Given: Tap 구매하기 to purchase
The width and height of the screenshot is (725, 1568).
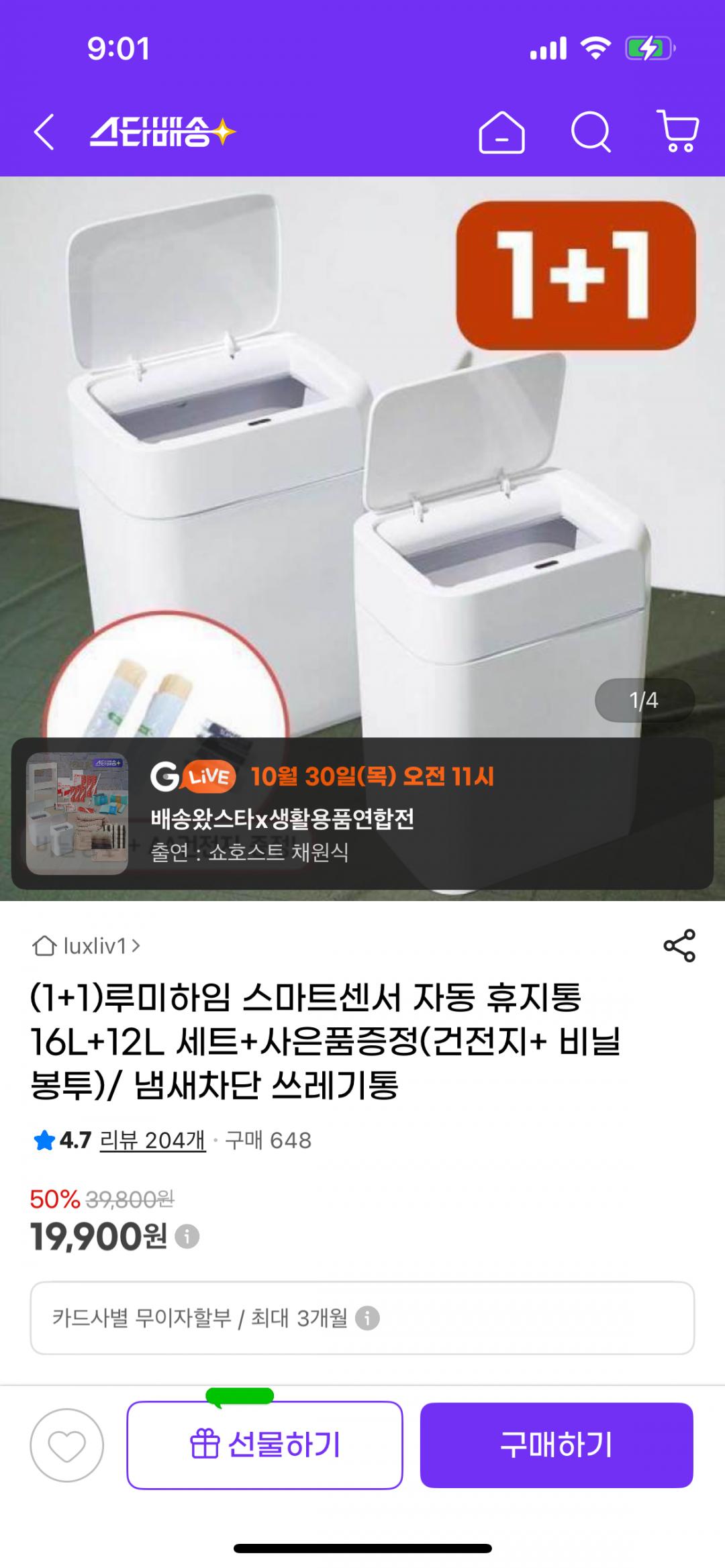Looking at the screenshot, I should tap(557, 1445).
